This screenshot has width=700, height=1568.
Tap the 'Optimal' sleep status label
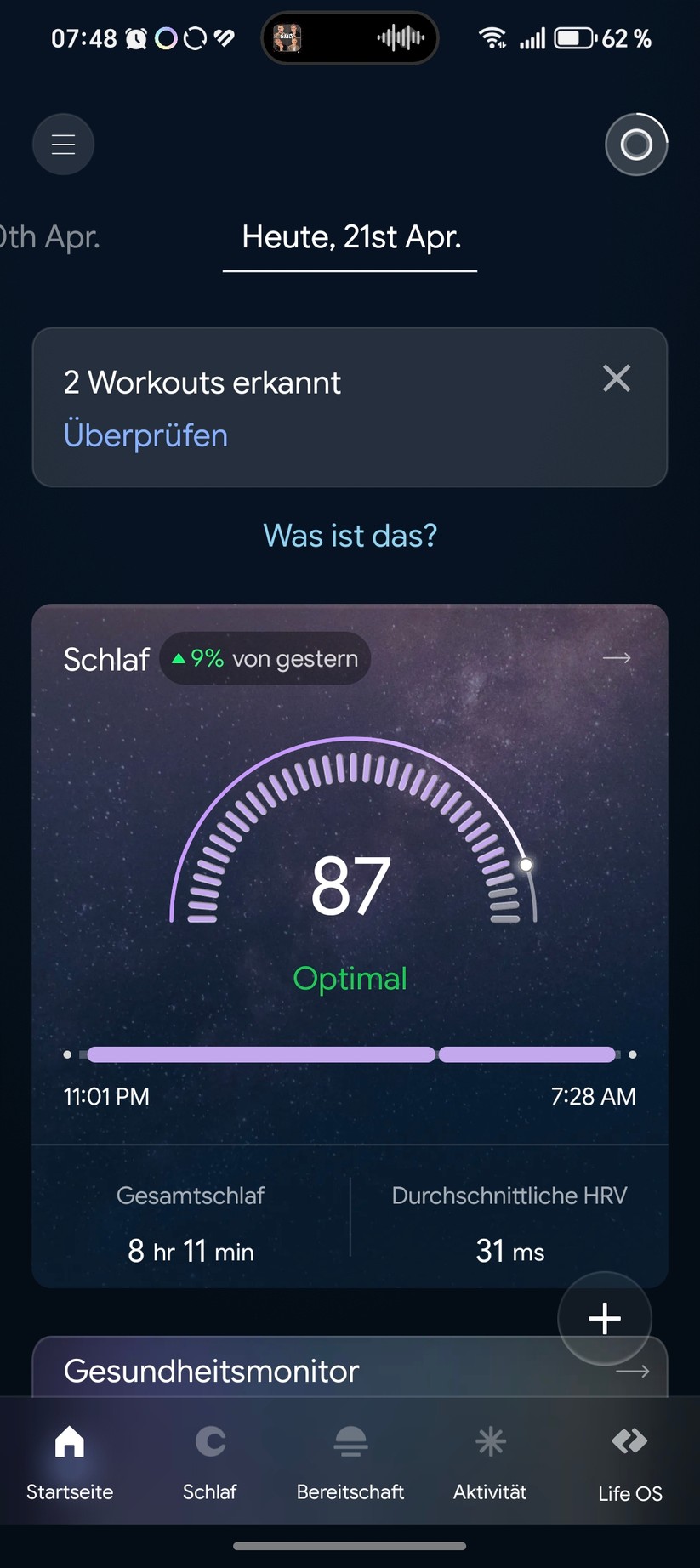tap(350, 978)
